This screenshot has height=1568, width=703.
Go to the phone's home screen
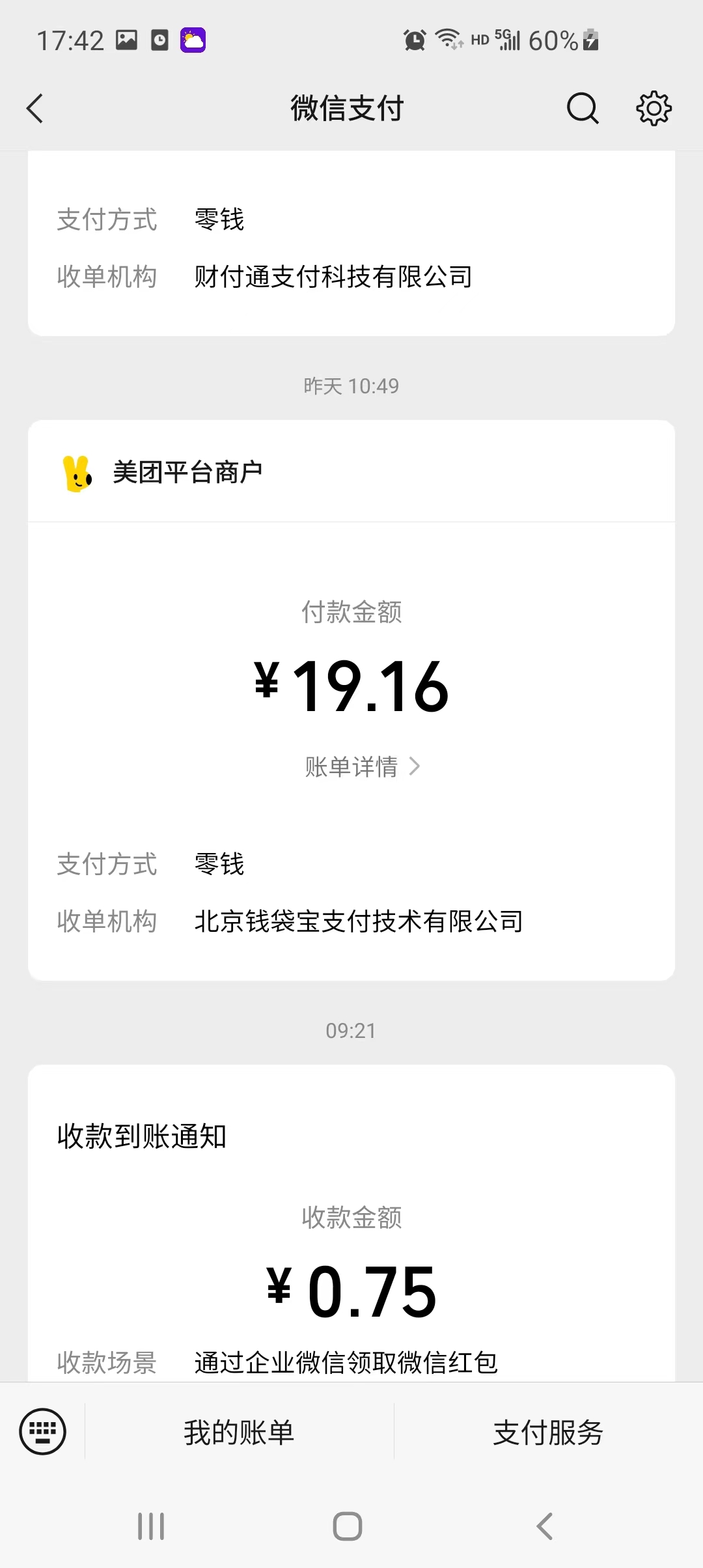point(348,1526)
